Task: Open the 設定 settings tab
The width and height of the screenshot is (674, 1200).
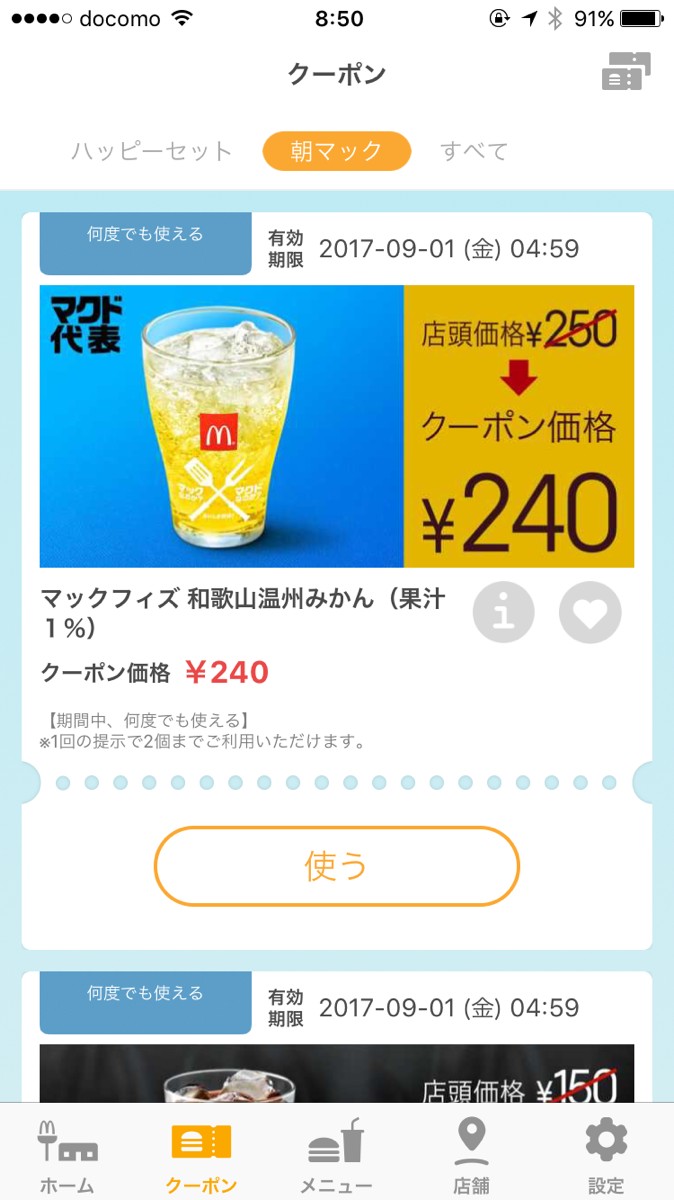Action: click(606, 1156)
